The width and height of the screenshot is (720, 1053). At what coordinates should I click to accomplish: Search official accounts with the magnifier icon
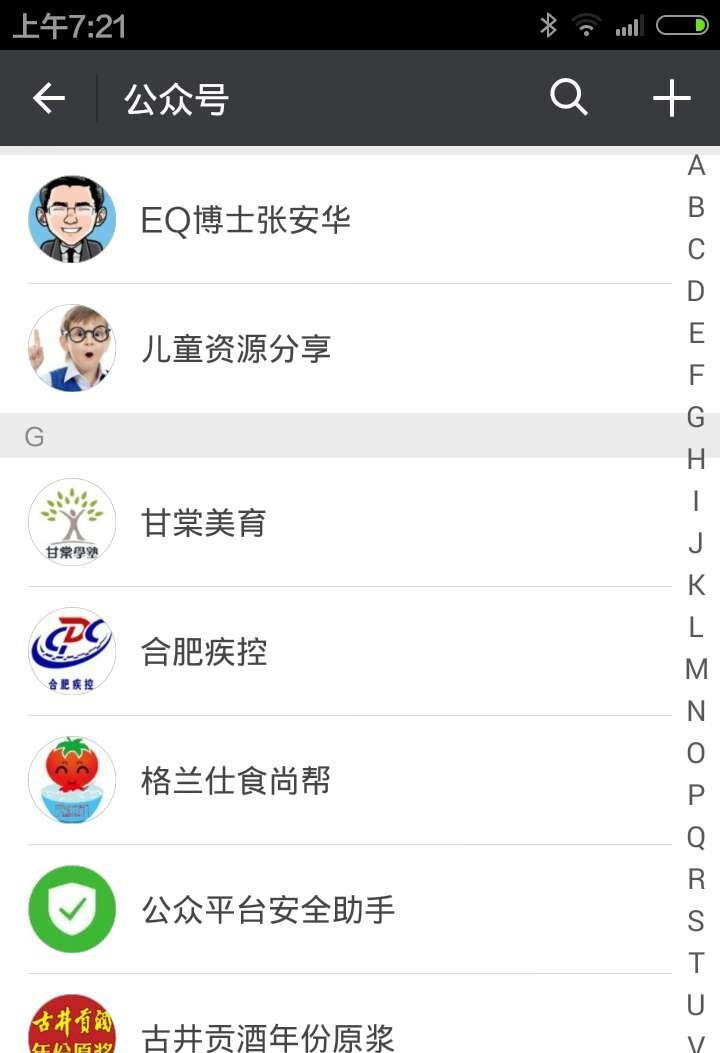[x=569, y=98]
